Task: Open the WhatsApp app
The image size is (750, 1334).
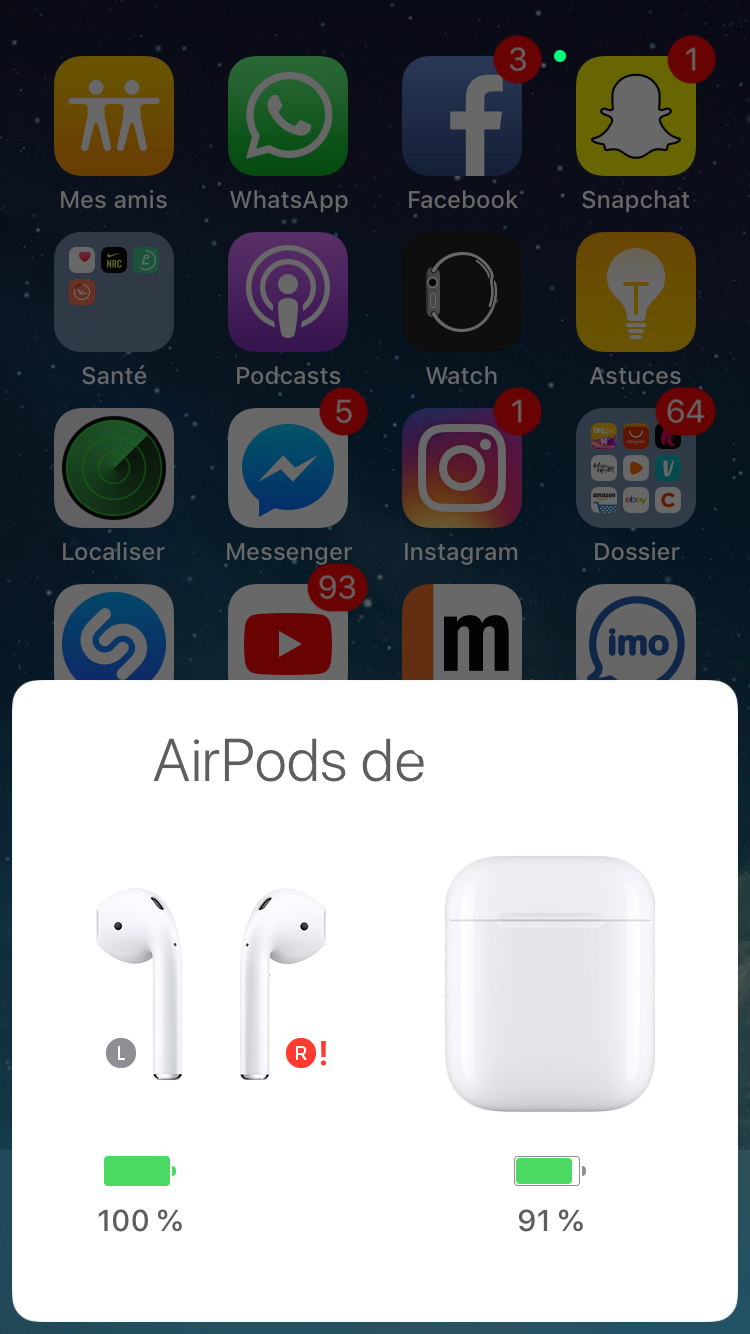Action: pos(287,116)
